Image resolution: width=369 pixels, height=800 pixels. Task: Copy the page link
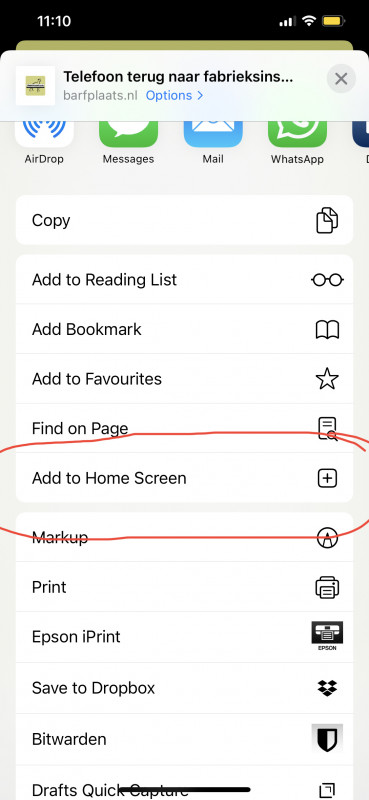point(184,220)
